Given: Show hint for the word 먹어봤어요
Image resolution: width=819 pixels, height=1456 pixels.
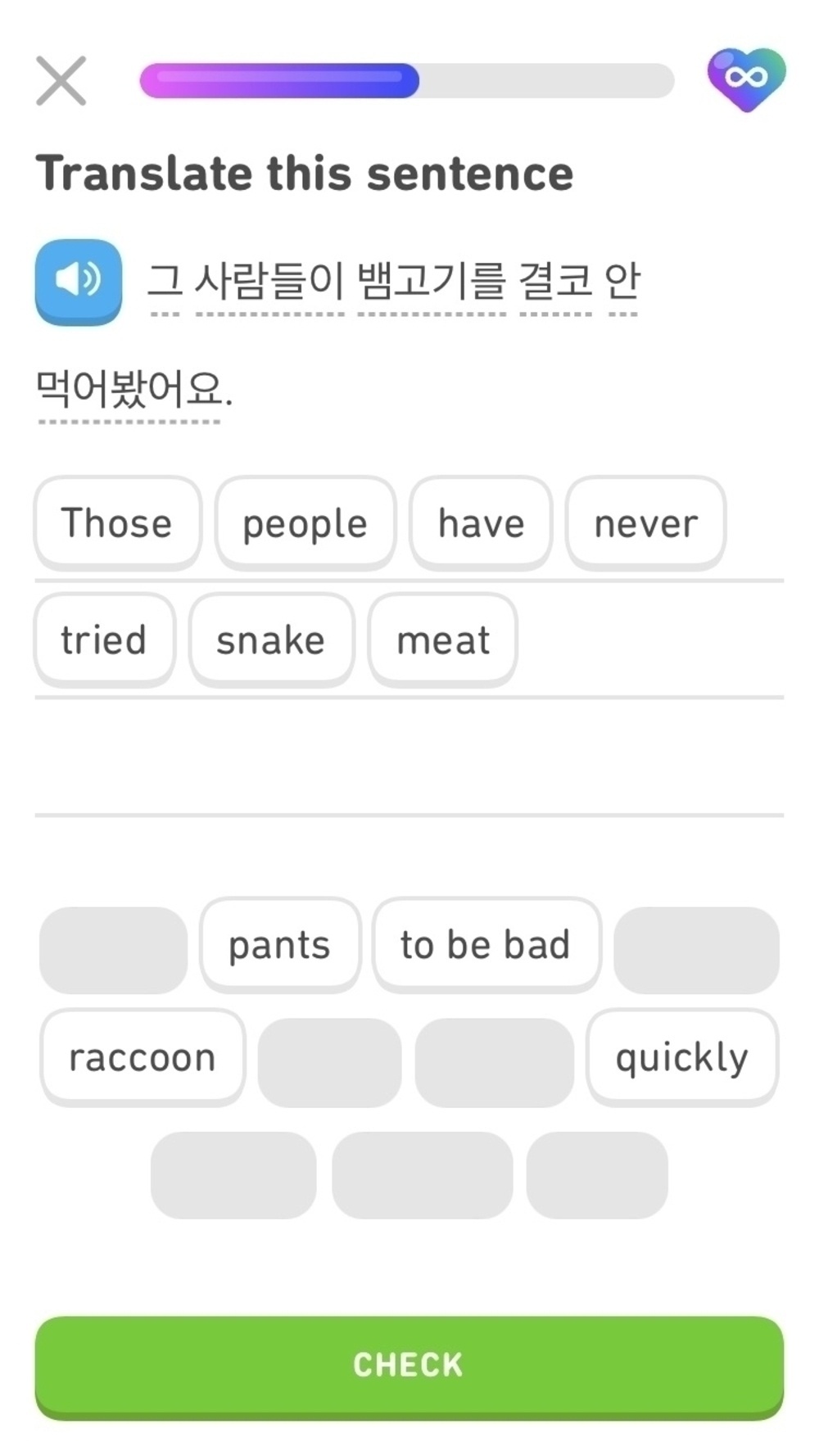Looking at the screenshot, I should [x=129, y=389].
